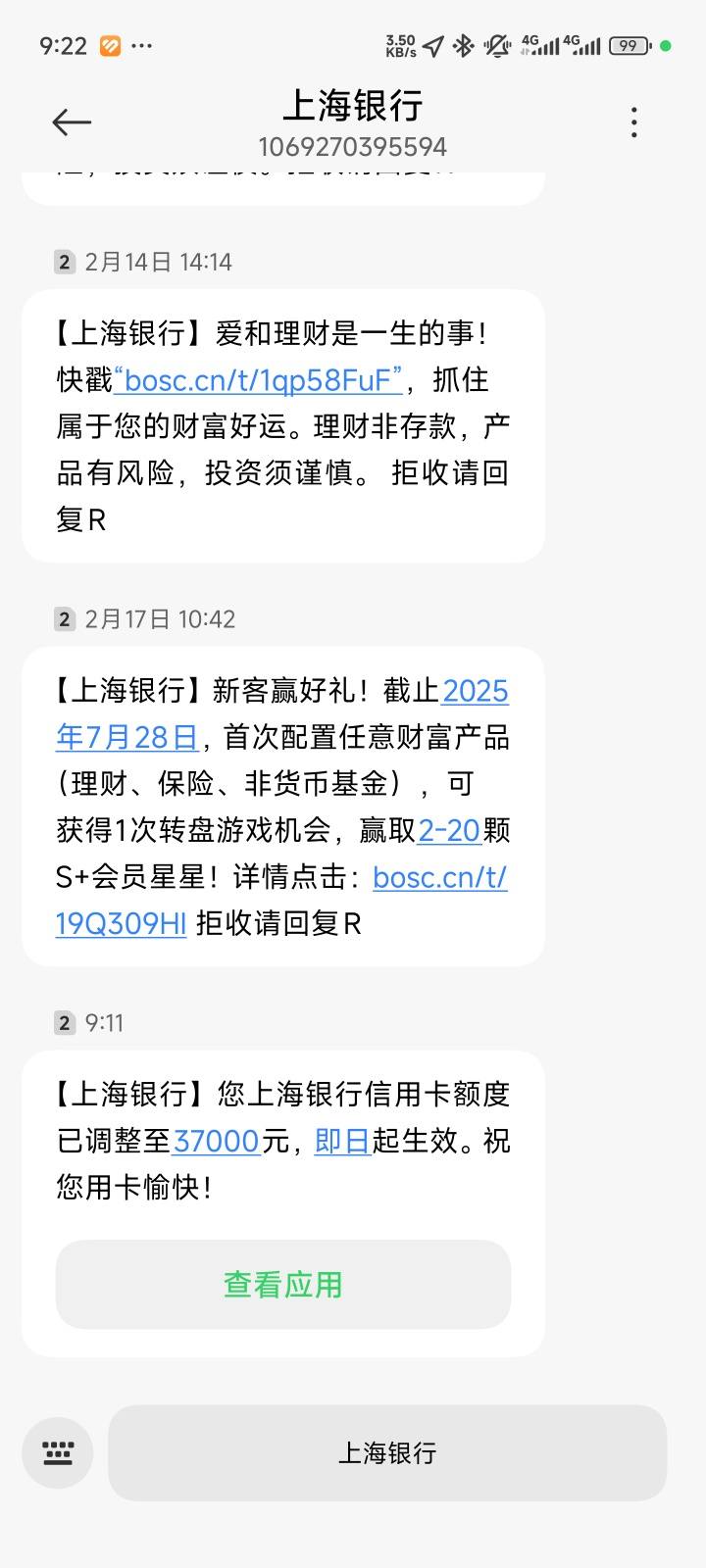This screenshot has width=706, height=1568.
Task: Tap the 2025年7月28日 date link
Action: pyautogui.click(x=282, y=713)
